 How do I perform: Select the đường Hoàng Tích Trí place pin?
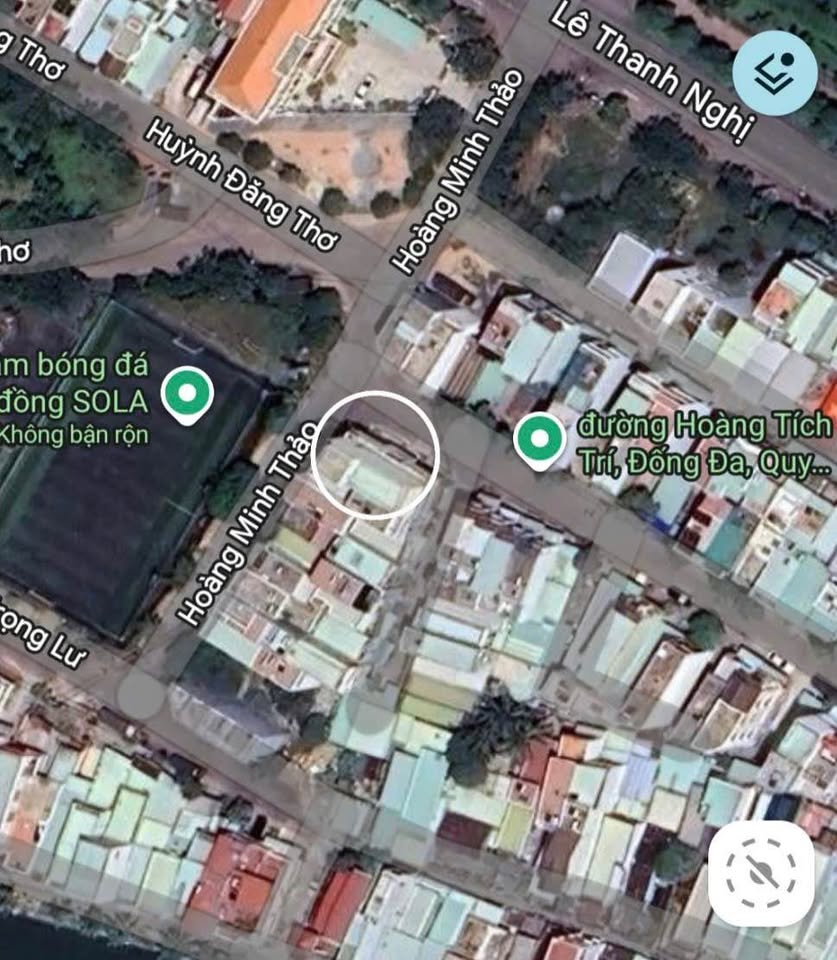tap(540, 440)
